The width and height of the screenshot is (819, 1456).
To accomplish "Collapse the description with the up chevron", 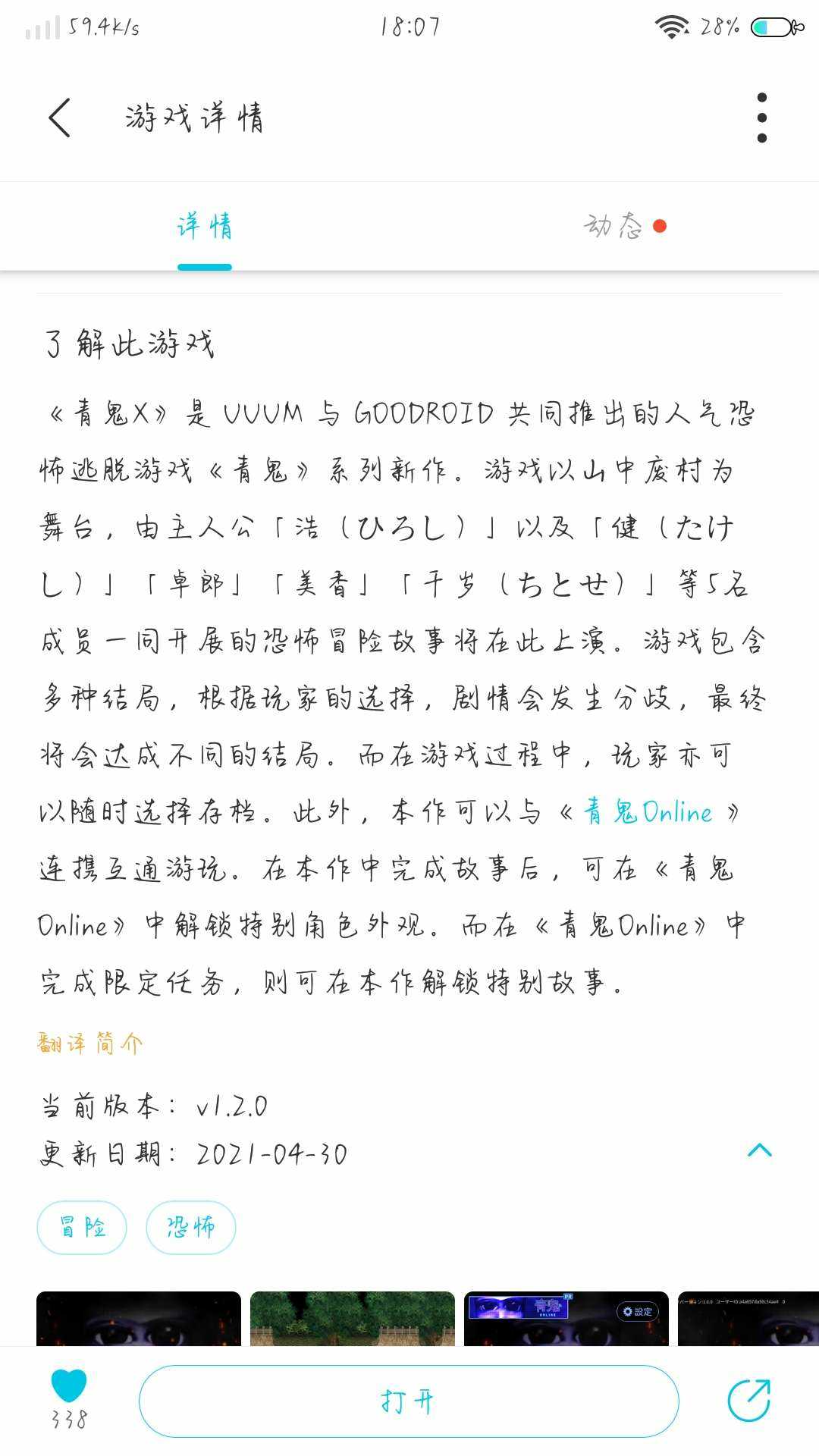I will point(760,1150).
